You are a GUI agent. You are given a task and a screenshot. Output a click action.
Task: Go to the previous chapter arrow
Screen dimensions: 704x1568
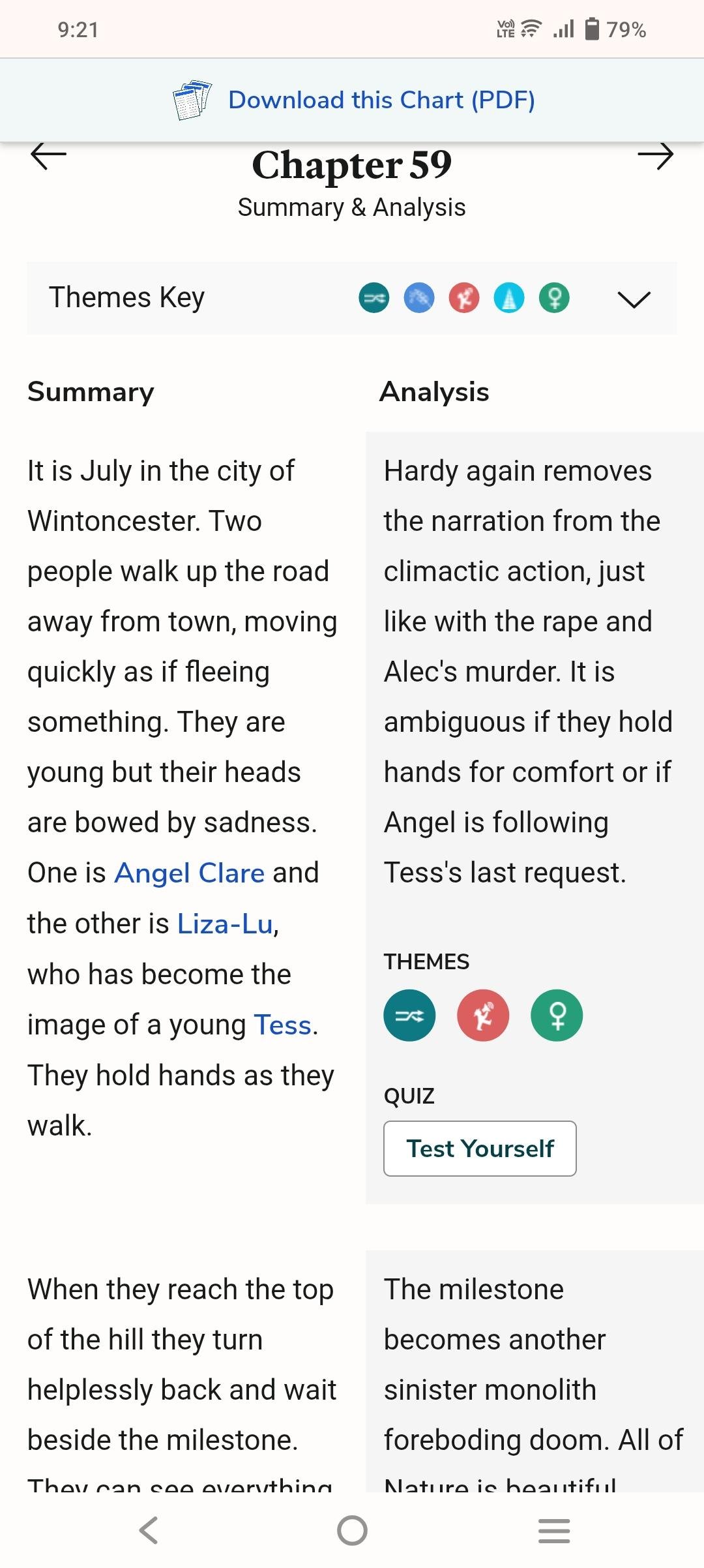(49, 156)
